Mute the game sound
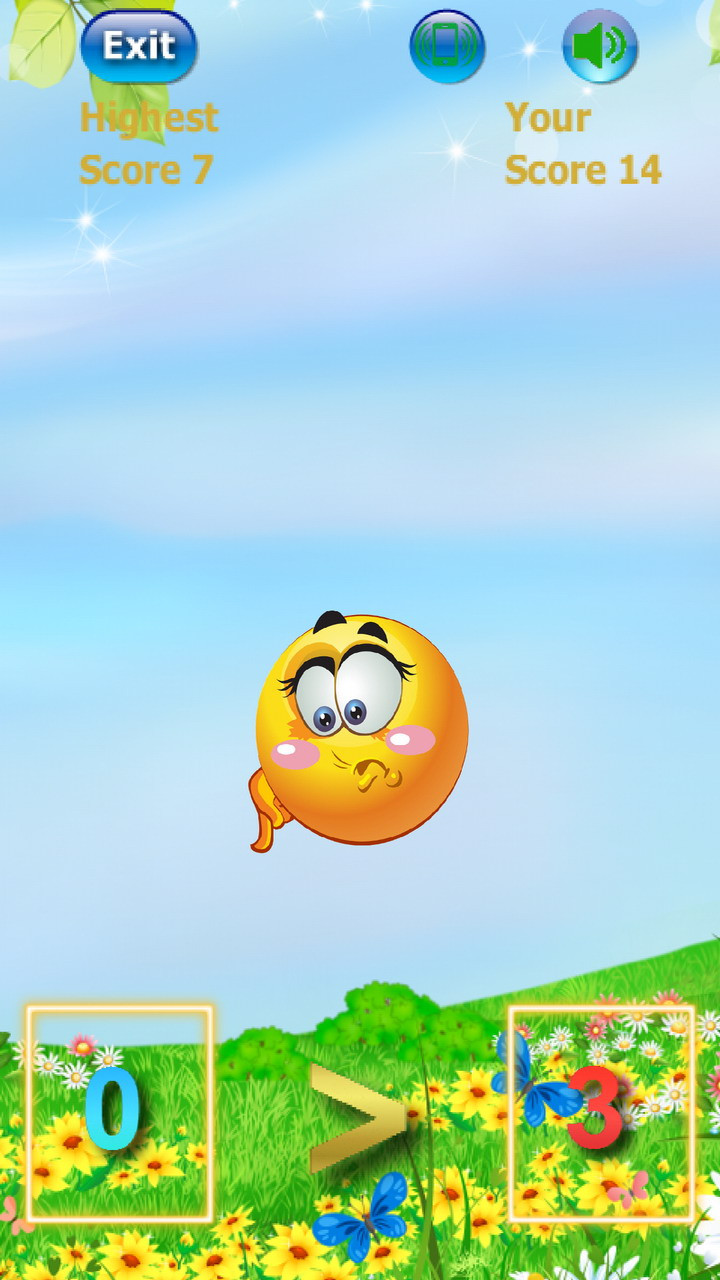 [600, 47]
